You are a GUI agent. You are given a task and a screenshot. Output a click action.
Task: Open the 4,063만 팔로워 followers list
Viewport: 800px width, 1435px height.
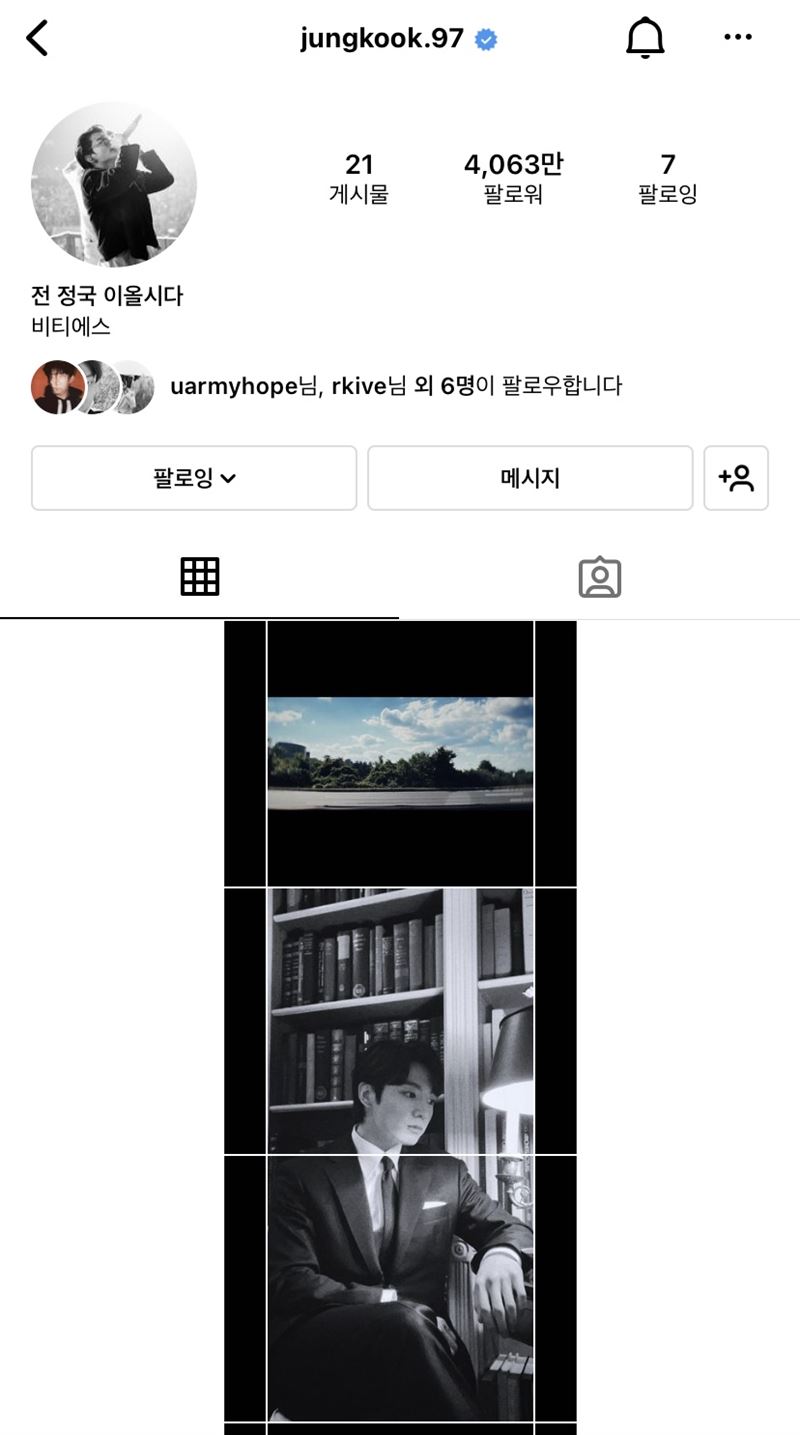coord(513,178)
